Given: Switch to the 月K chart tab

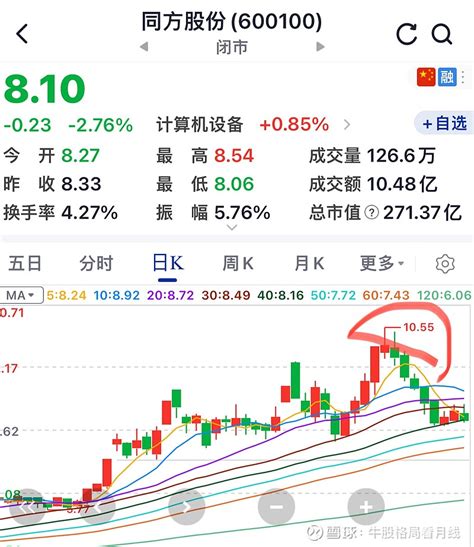Looking at the screenshot, I should pyautogui.click(x=309, y=263).
